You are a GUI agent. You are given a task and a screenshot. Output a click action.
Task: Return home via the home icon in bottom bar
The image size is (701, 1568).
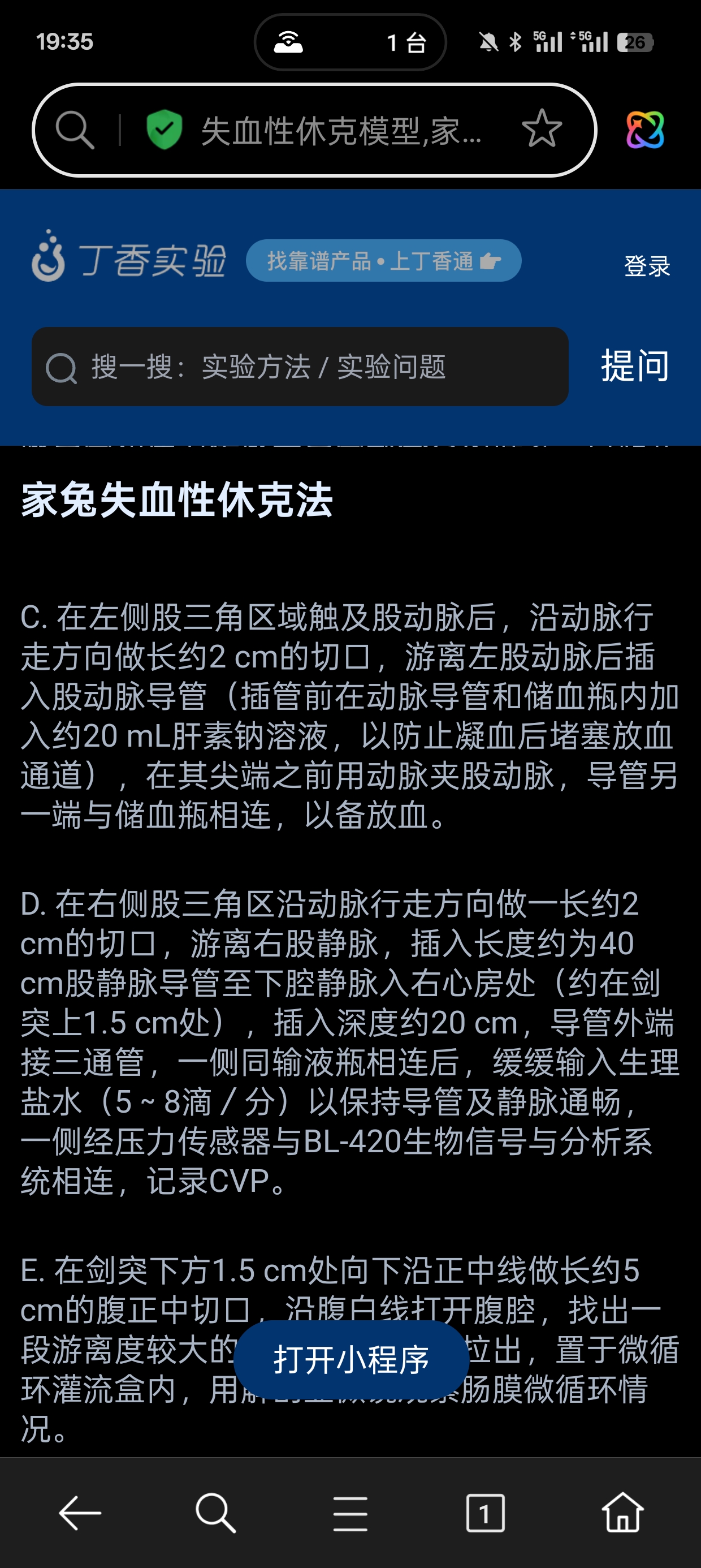(622, 1511)
